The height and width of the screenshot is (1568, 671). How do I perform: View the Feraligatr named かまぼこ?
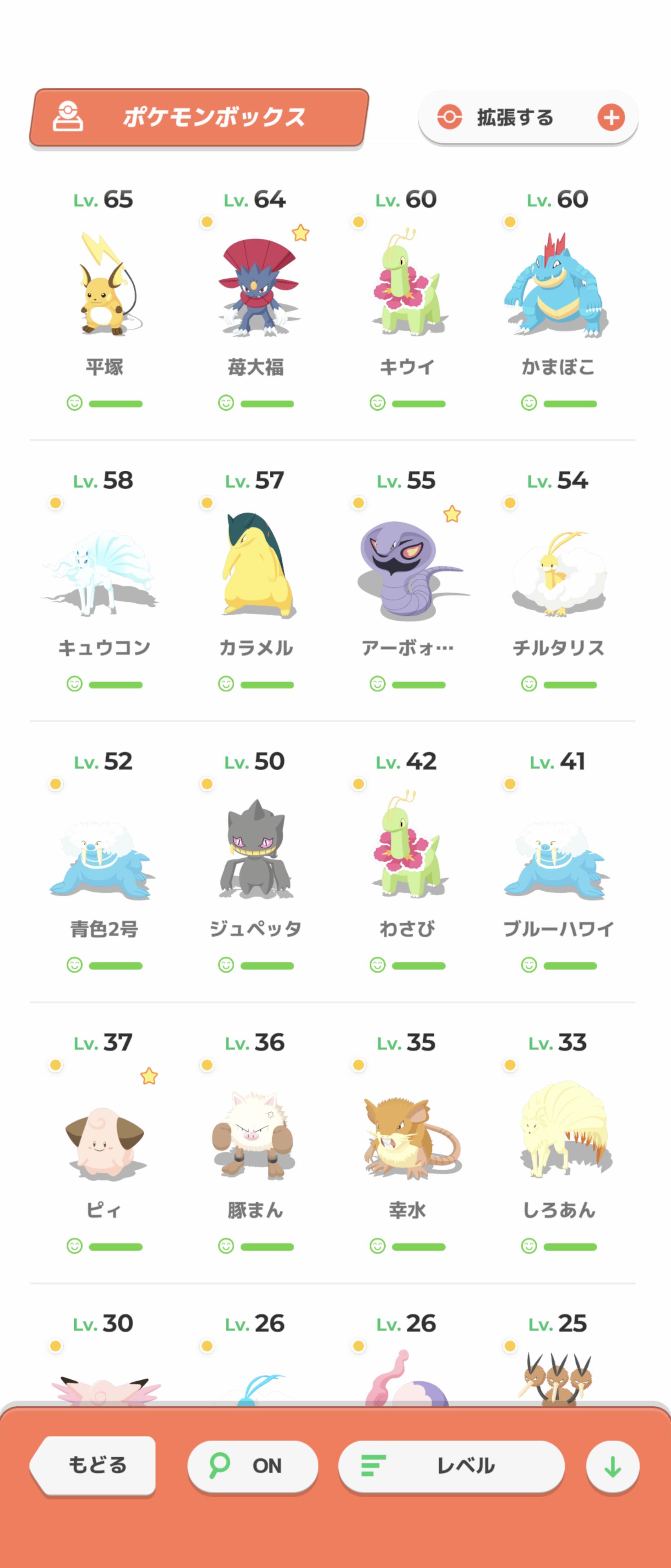coord(558,286)
